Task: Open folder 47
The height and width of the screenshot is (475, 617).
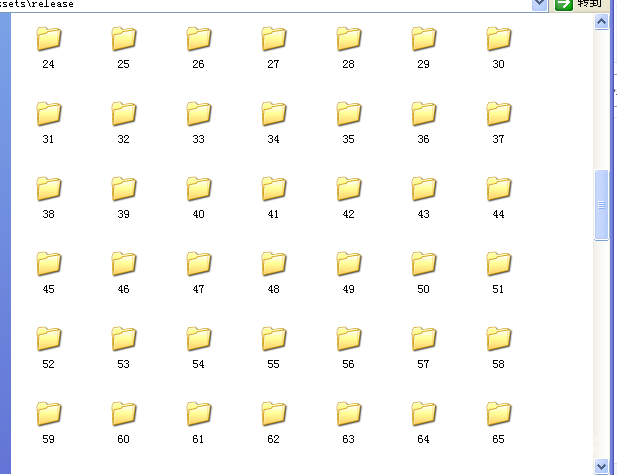Action: tap(198, 265)
